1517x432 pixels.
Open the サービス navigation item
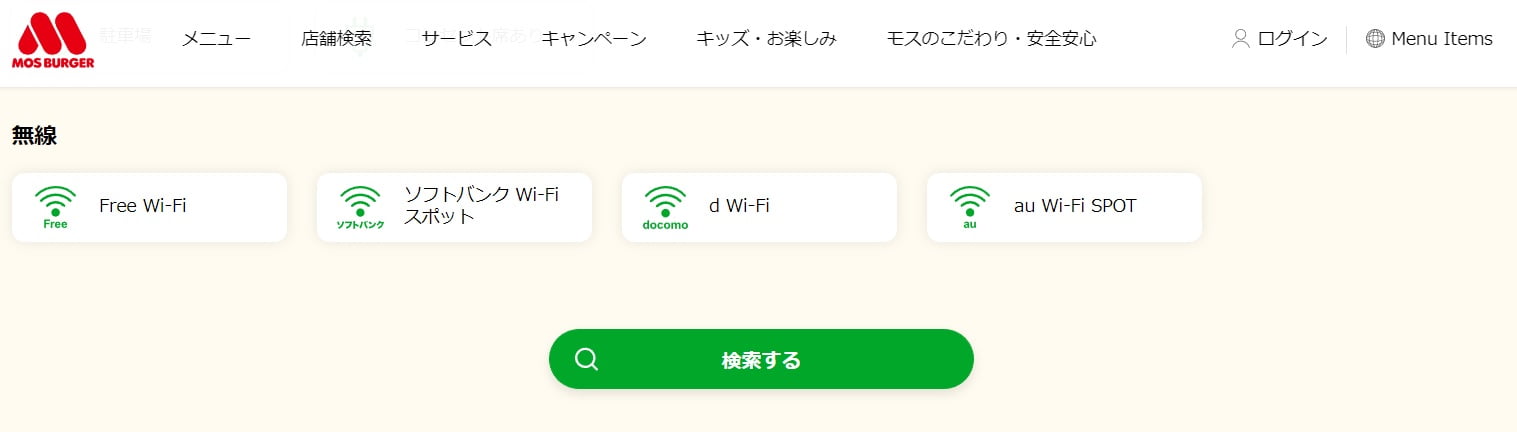[456, 39]
